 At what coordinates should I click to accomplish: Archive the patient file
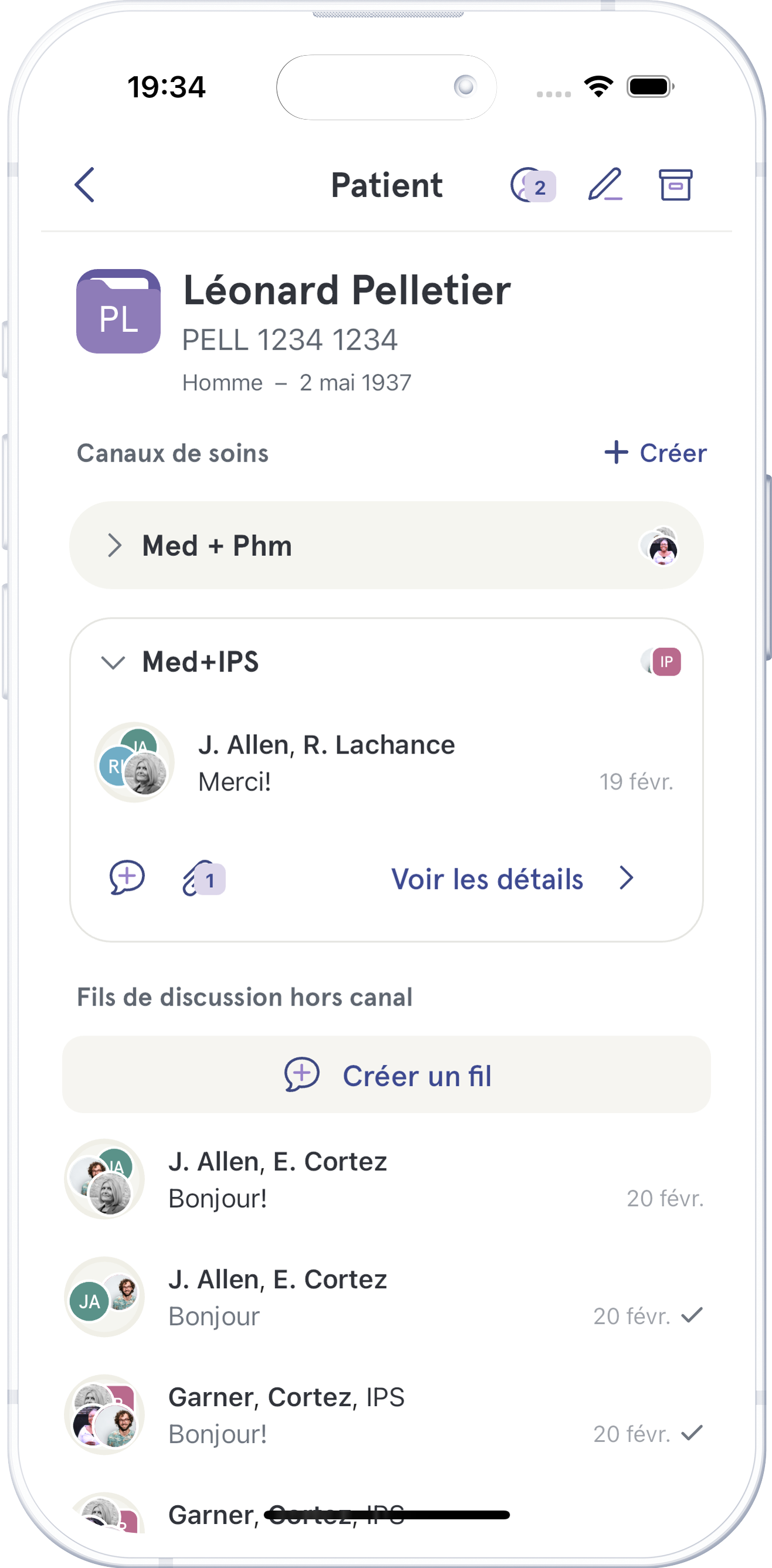pos(675,185)
